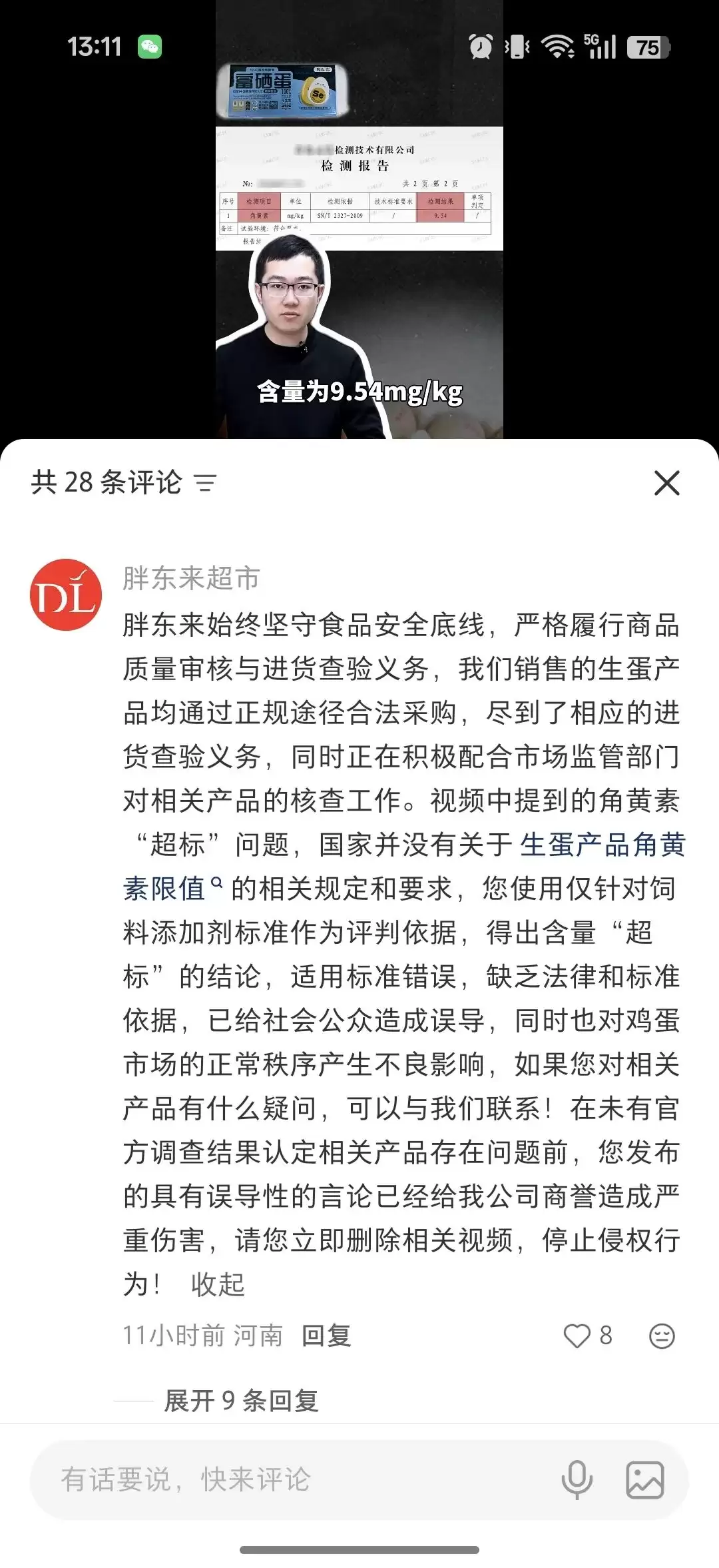Open the 生蛋产品角黄素限值 search link
The height and width of the screenshot is (1568, 719).
(x=602, y=845)
